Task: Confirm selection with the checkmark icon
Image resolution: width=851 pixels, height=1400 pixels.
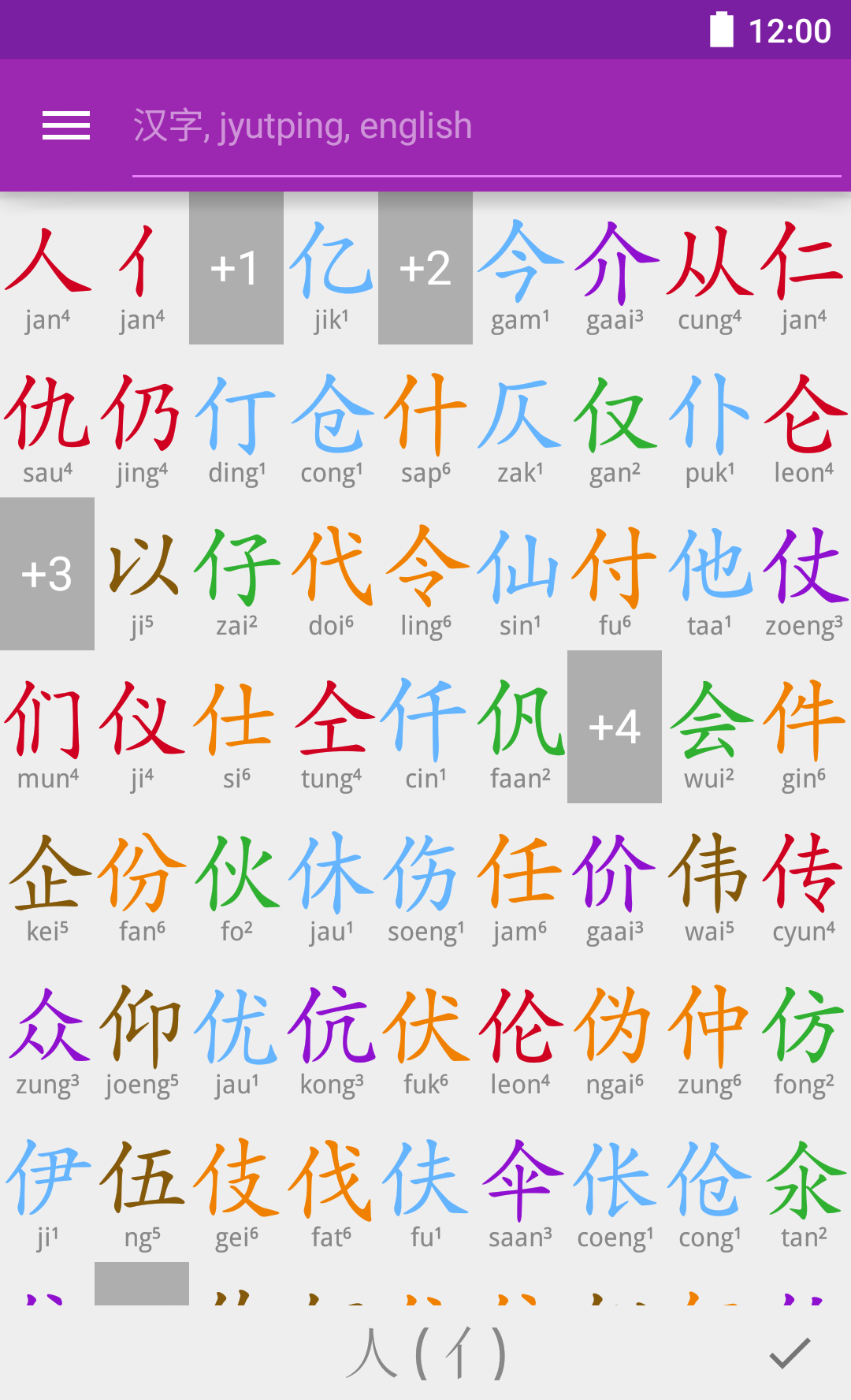Action: pos(790,1353)
